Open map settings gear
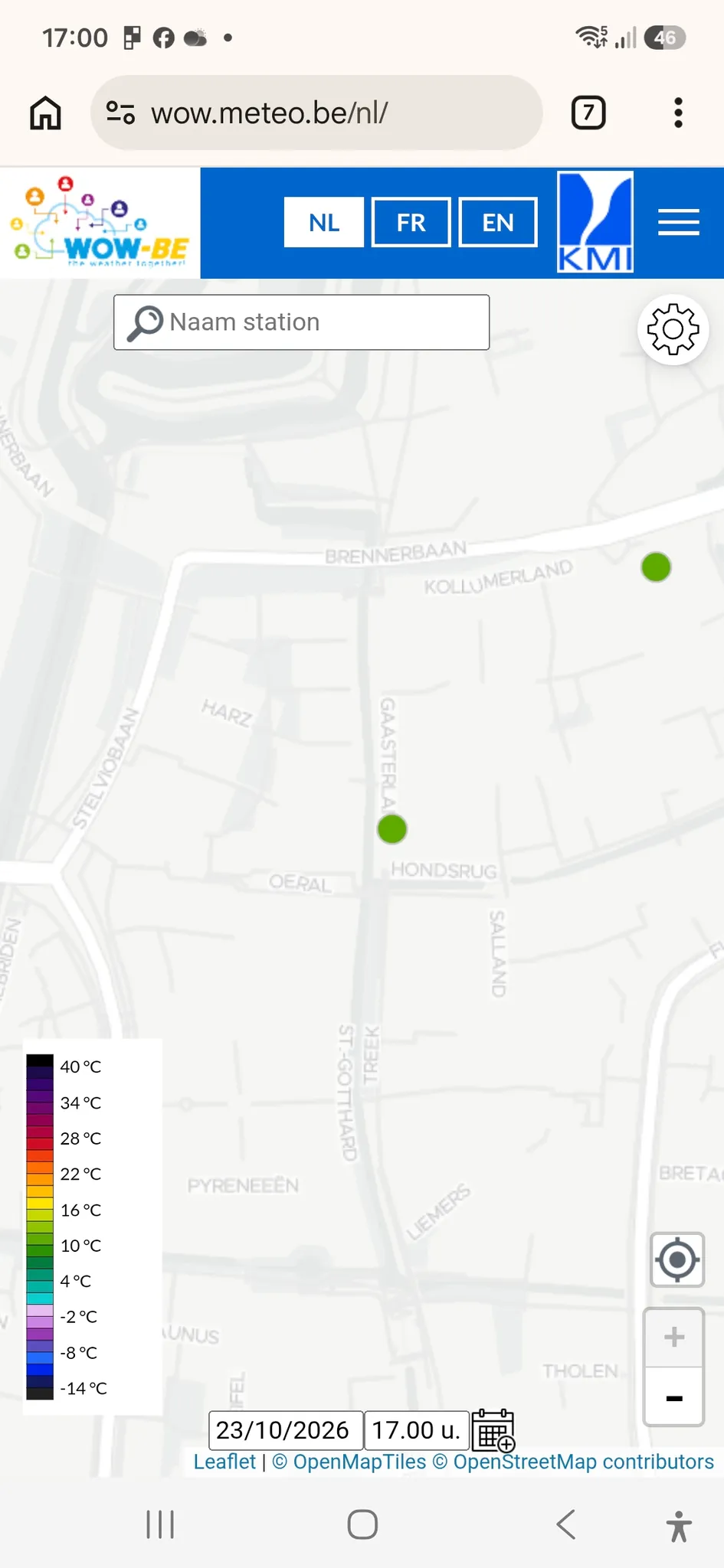Viewport: 724px width, 1568px height. coord(673,329)
